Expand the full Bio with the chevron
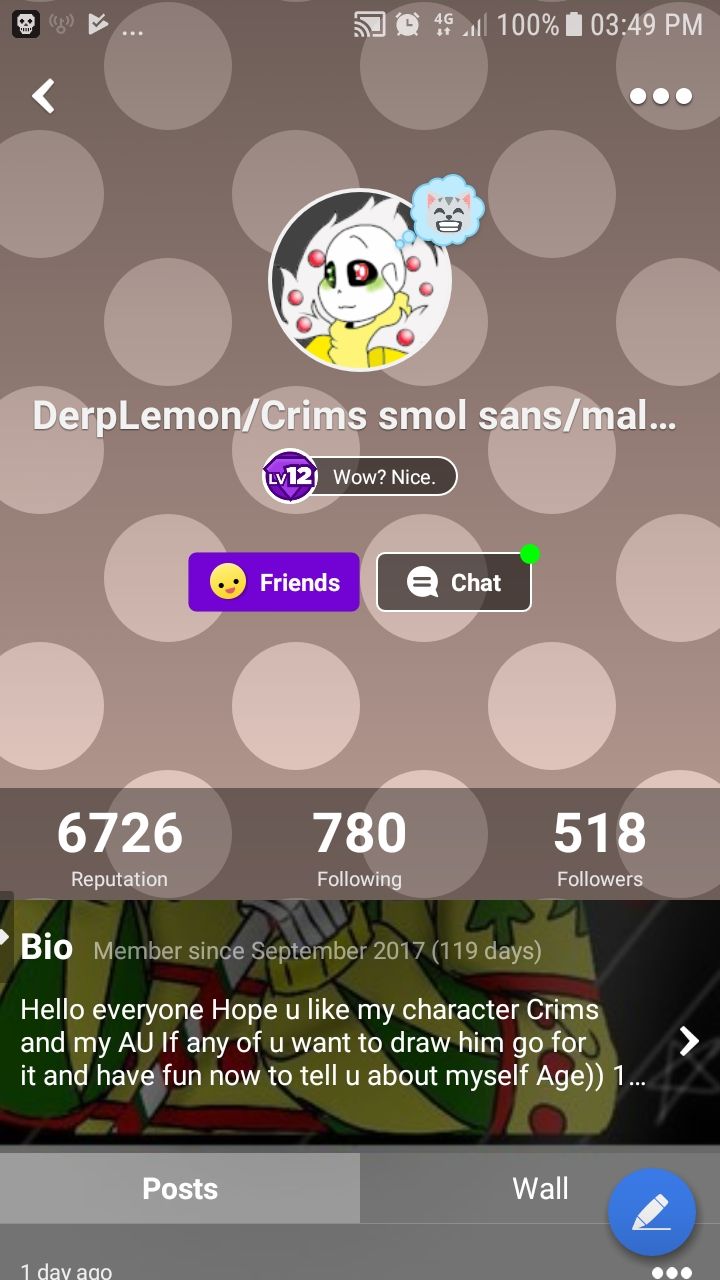Viewport: 720px width, 1280px height. click(x=689, y=1042)
